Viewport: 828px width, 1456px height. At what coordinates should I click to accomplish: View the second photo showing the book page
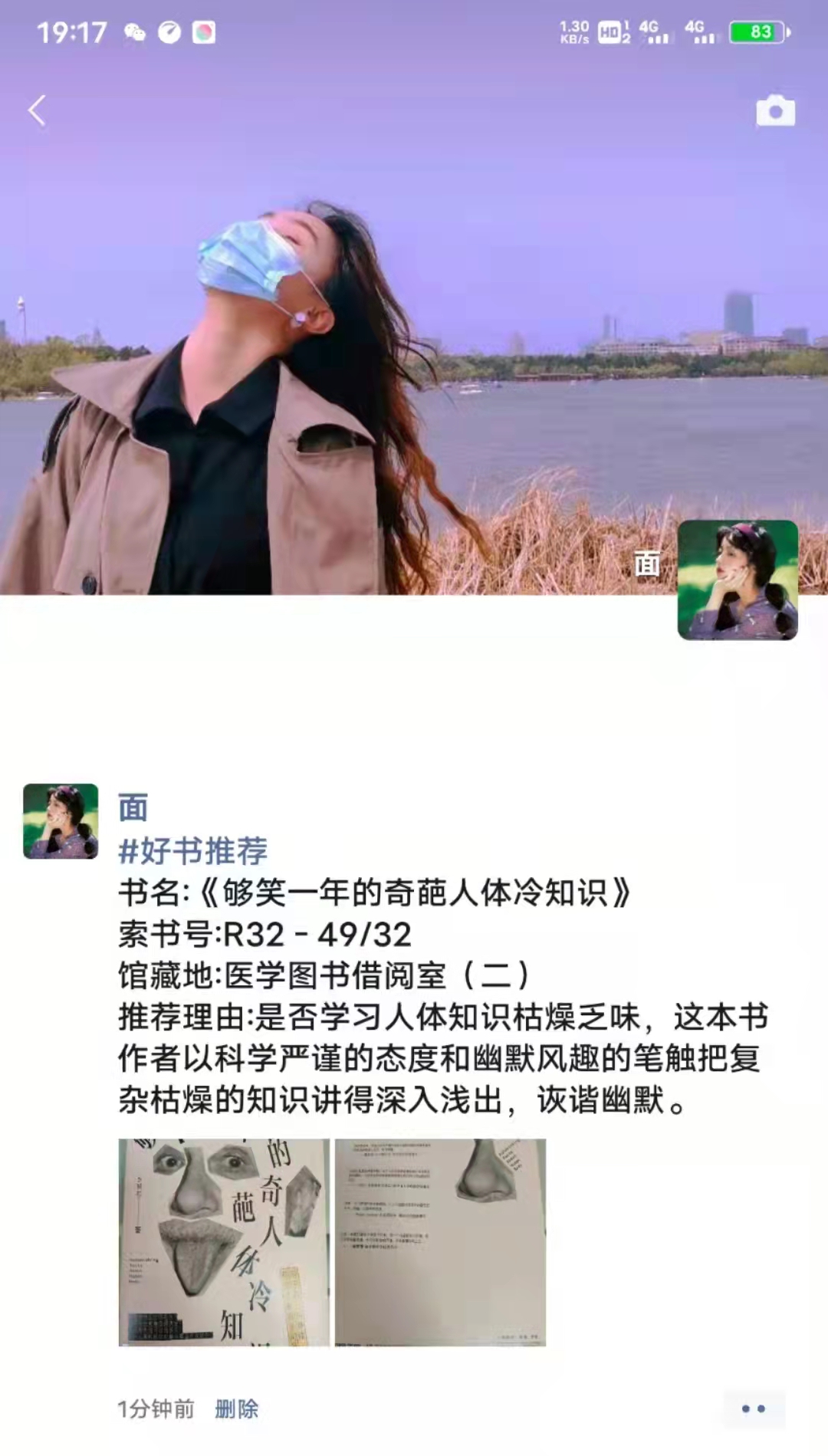coord(440,1242)
